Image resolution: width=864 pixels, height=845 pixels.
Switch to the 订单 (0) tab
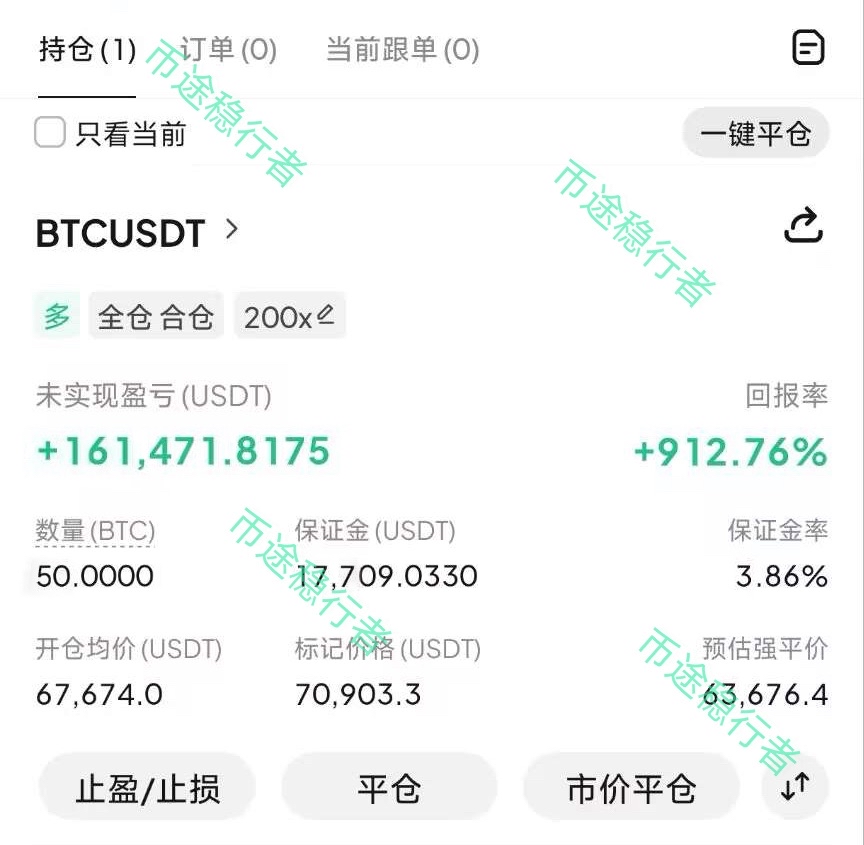point(228,49)
